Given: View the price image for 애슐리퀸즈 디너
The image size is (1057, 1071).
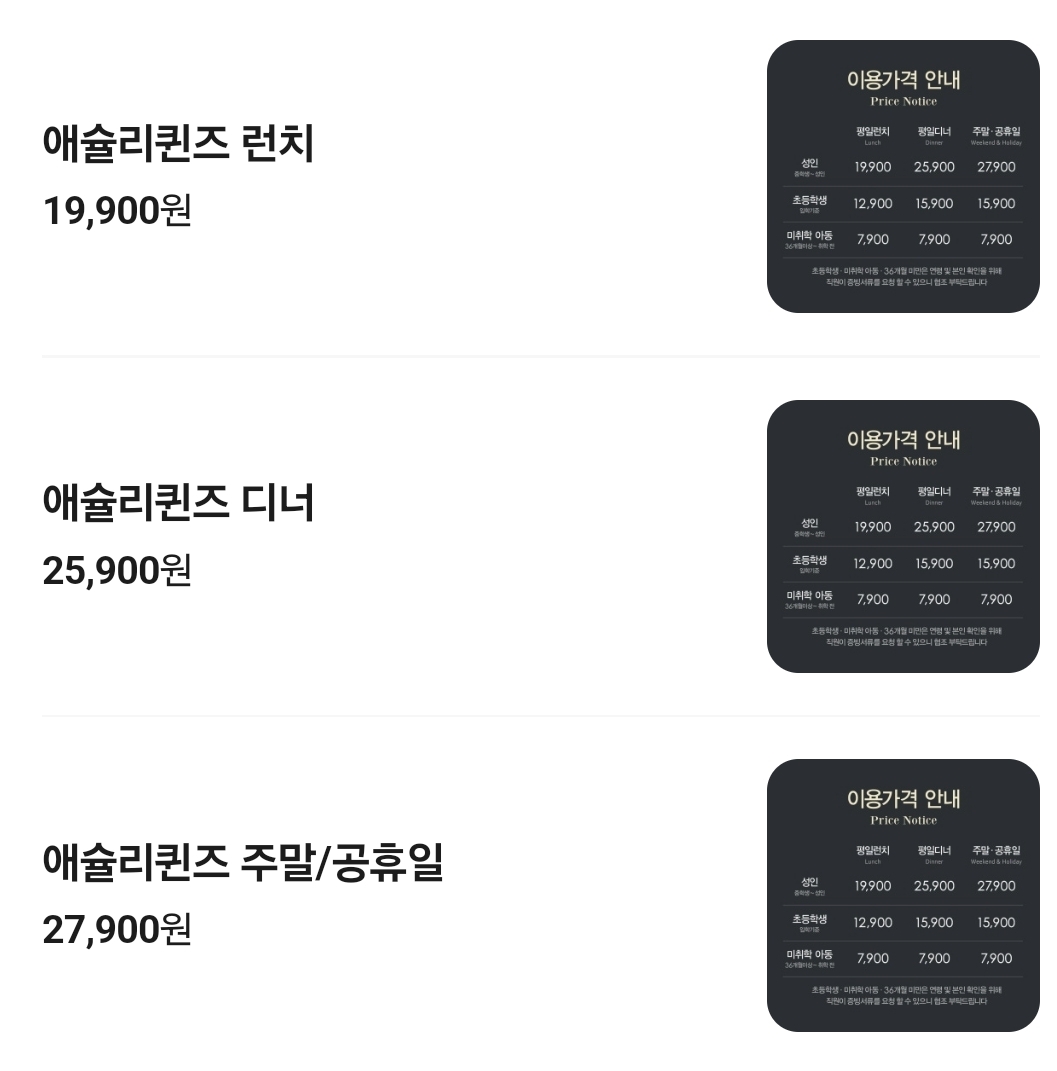Looking at the screenshot, I should (903, 537).
